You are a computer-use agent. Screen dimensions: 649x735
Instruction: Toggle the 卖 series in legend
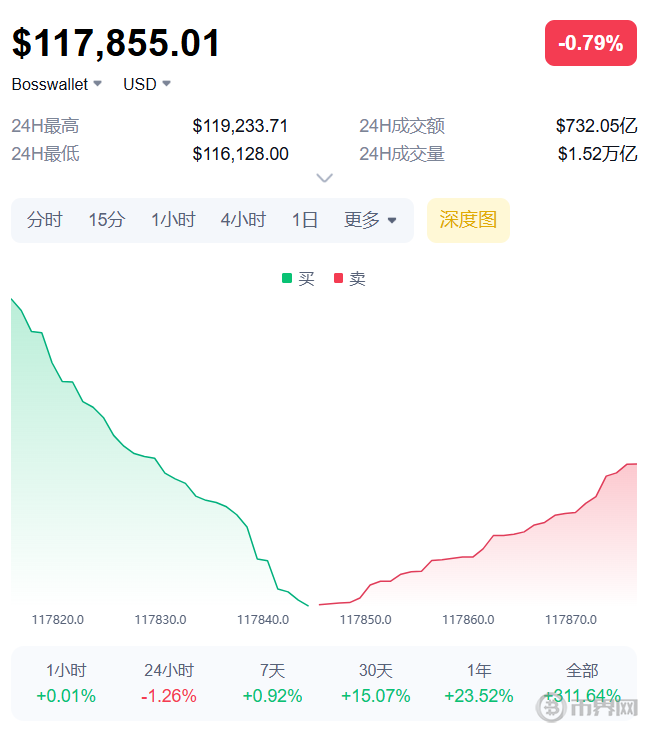350,279
